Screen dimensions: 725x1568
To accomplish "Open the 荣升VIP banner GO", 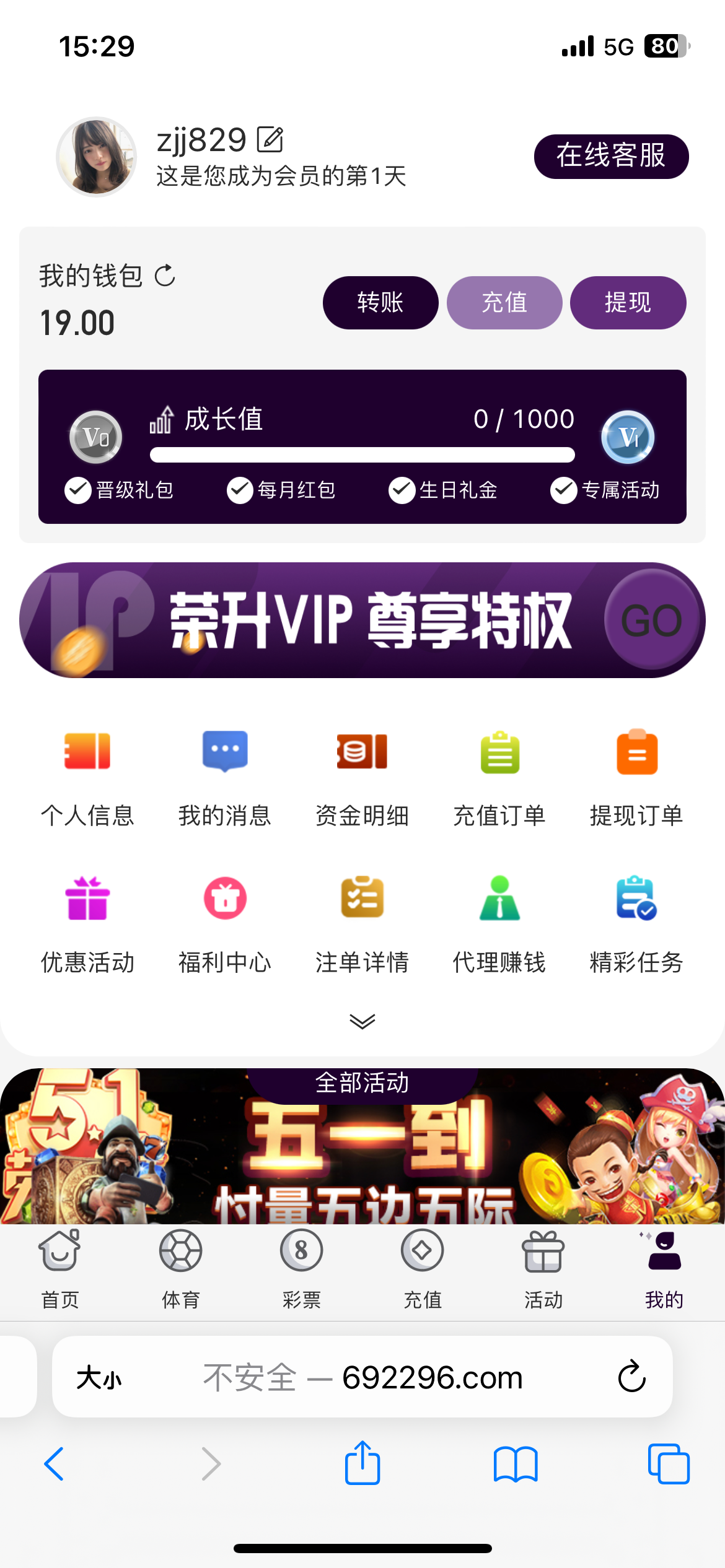I will [651, 620].
